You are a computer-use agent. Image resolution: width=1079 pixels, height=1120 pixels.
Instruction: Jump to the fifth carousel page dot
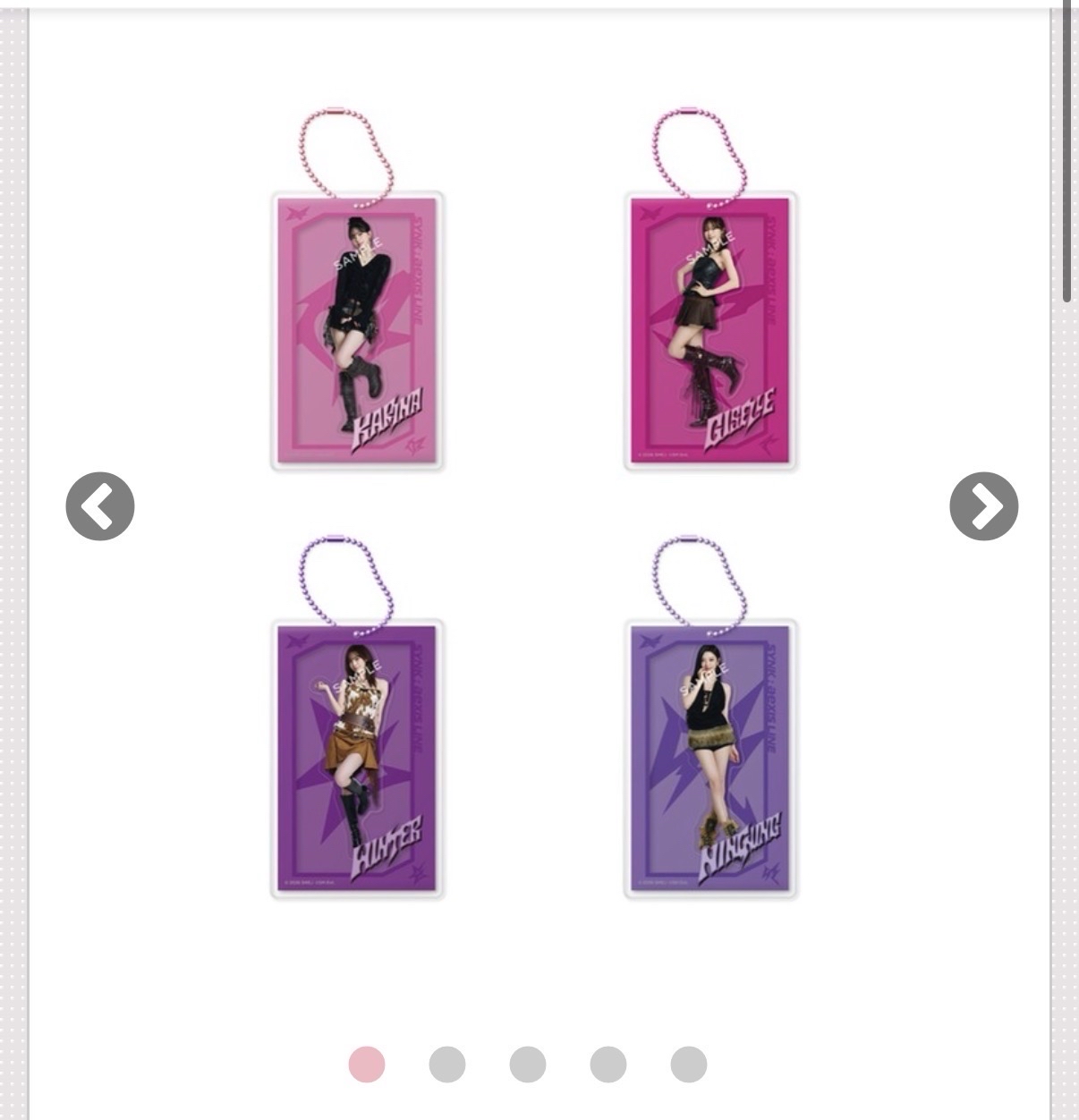(689, 1065)
